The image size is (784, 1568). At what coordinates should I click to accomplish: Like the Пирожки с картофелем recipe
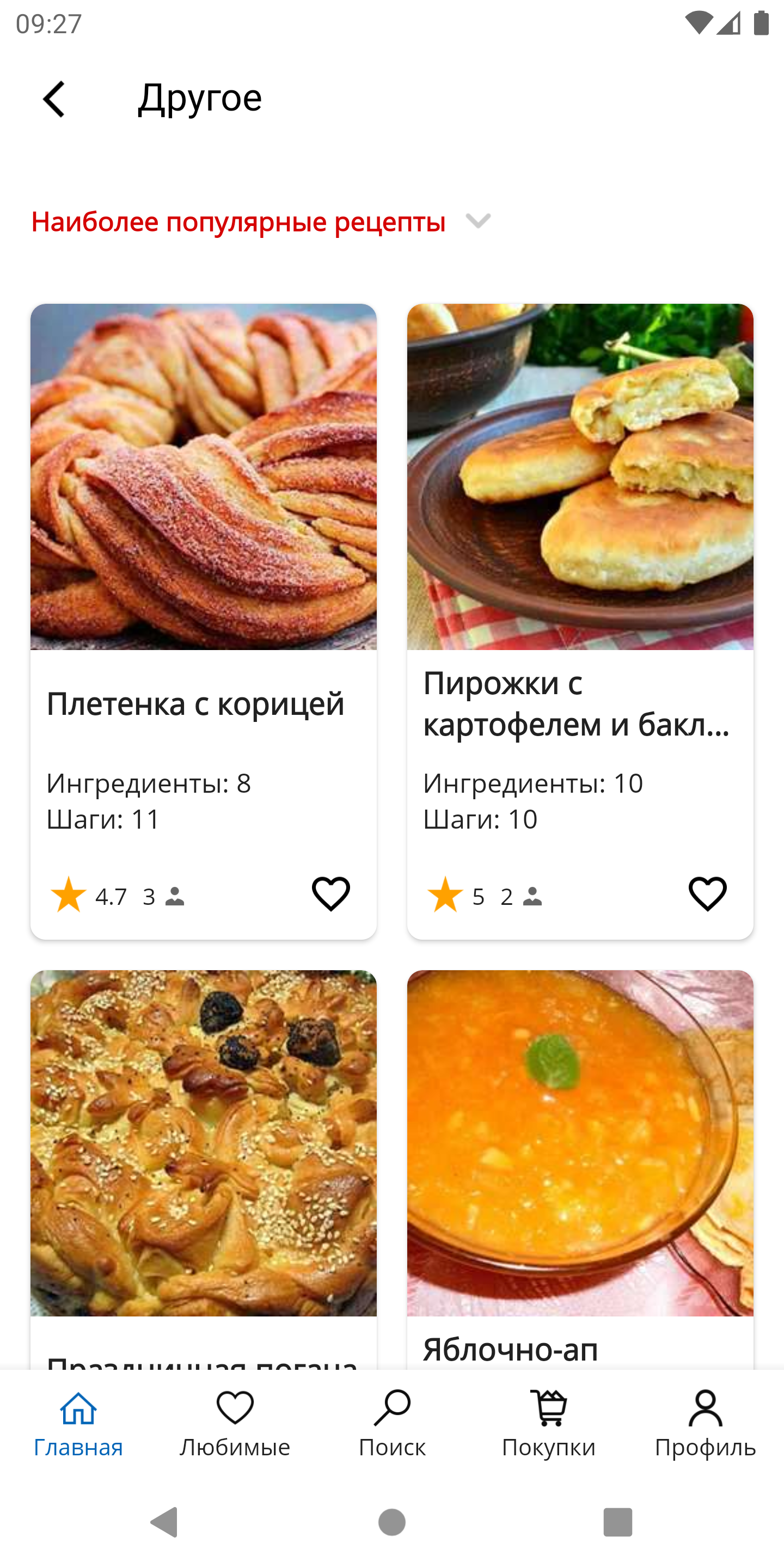pos(707,893)
